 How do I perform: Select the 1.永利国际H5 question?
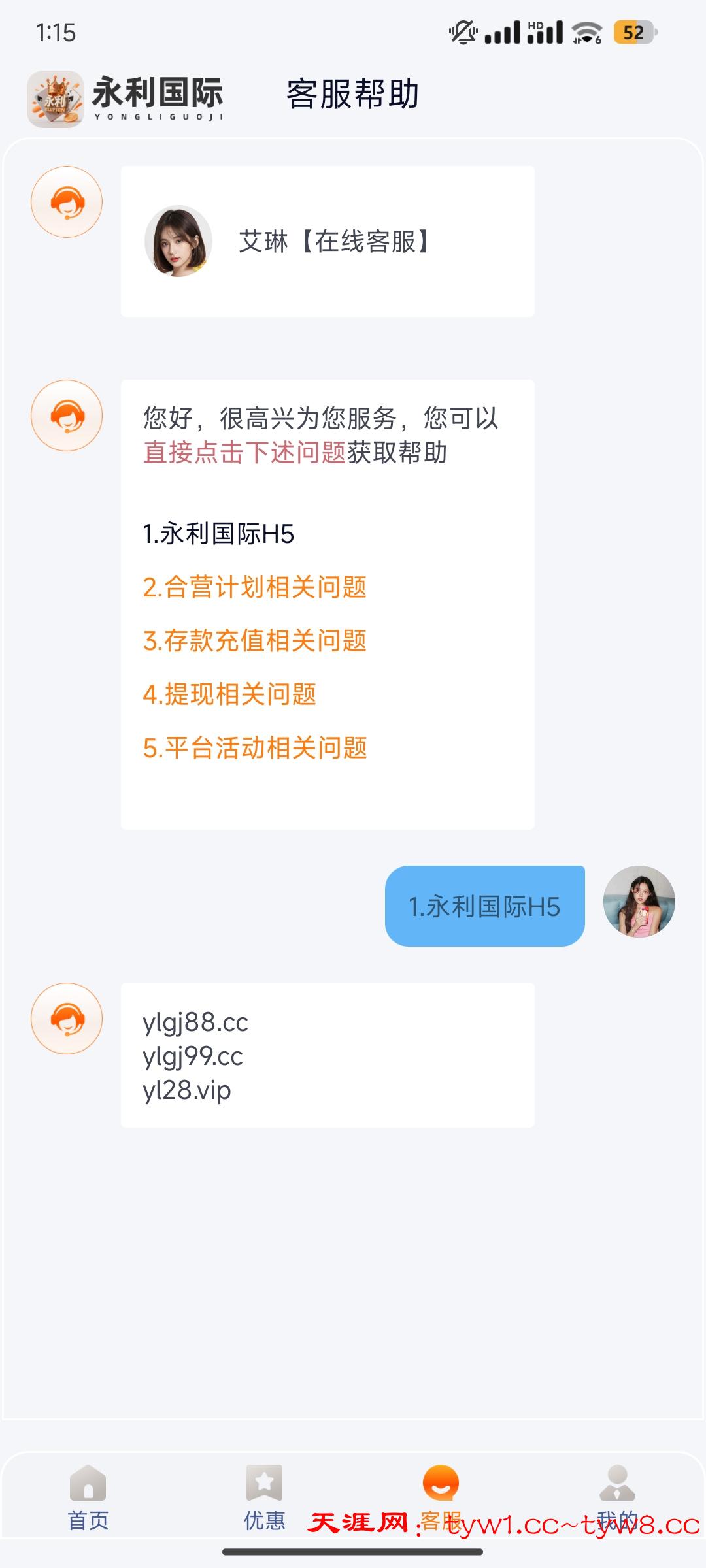pos(218,534)
